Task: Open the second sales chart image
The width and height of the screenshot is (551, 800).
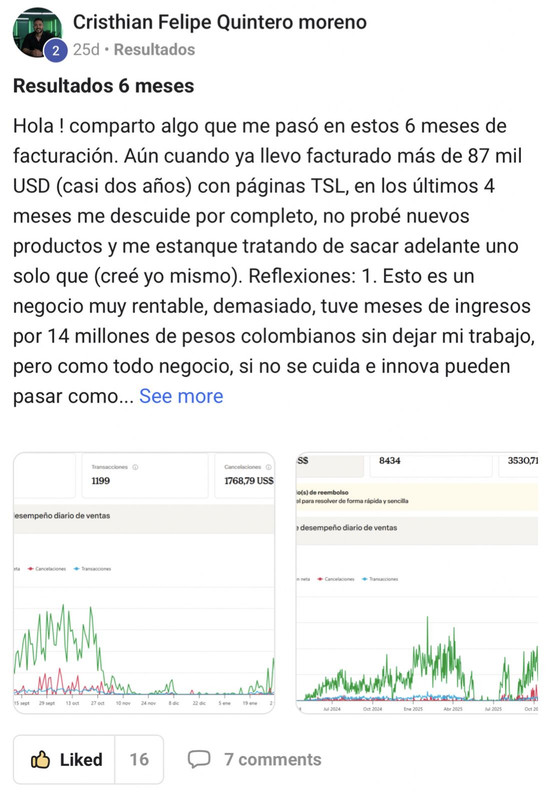Action: point(417,583)
